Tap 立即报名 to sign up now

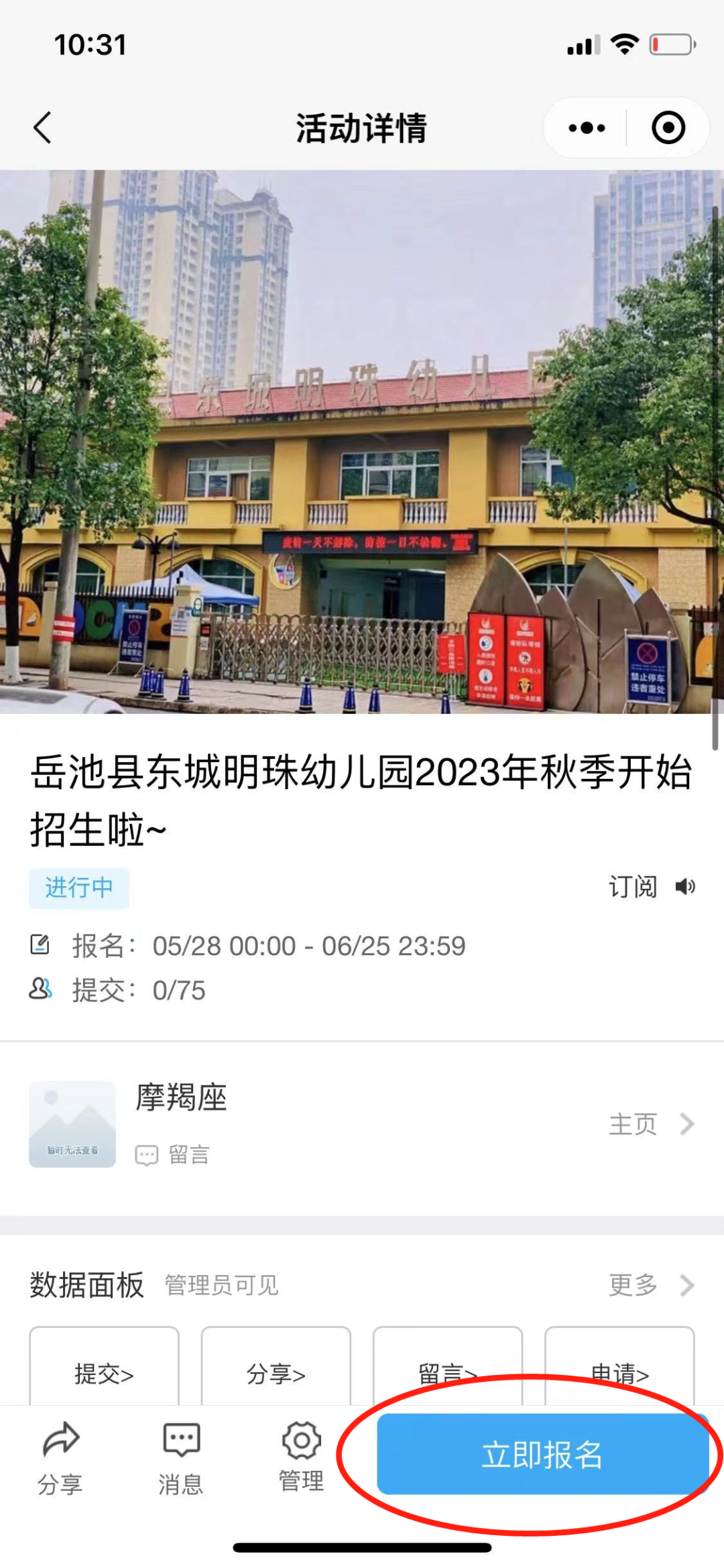coord(542,1455)
